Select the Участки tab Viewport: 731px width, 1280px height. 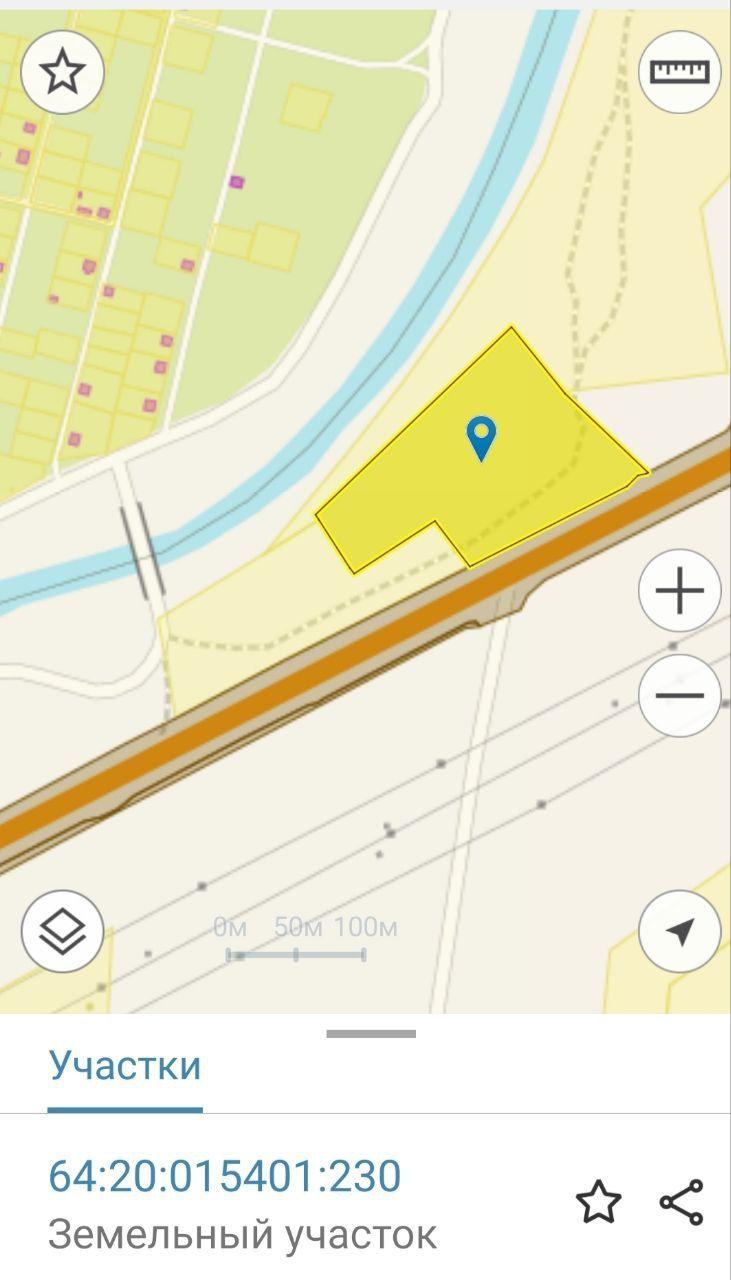[x=125, y=1066]
